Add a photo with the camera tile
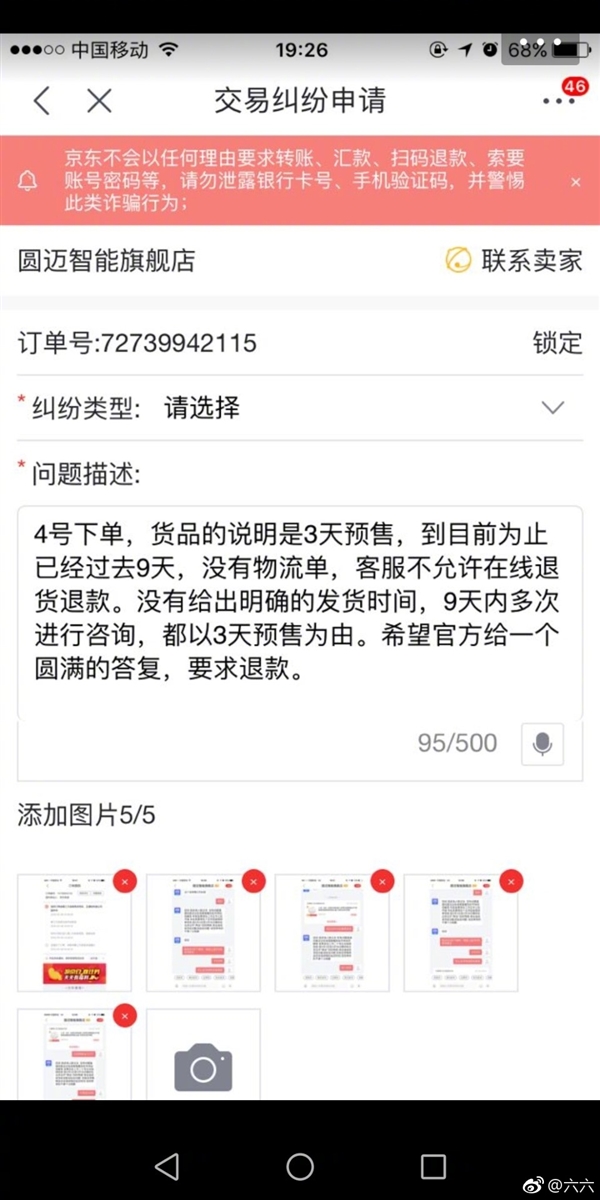Image resolution: width=600 pixels, height=1200 pixels. (x=203, y=1065)
